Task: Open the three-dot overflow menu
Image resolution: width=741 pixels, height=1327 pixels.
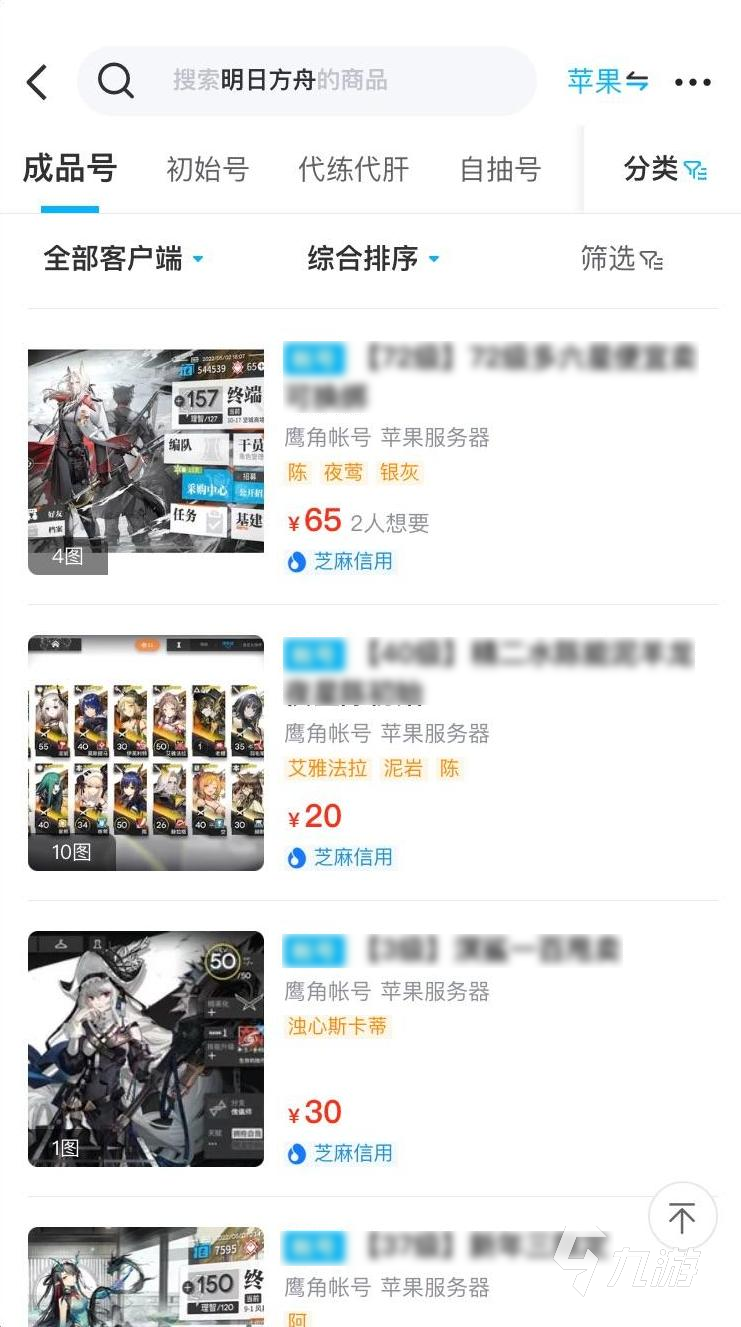Action: (x=693, y=82)
